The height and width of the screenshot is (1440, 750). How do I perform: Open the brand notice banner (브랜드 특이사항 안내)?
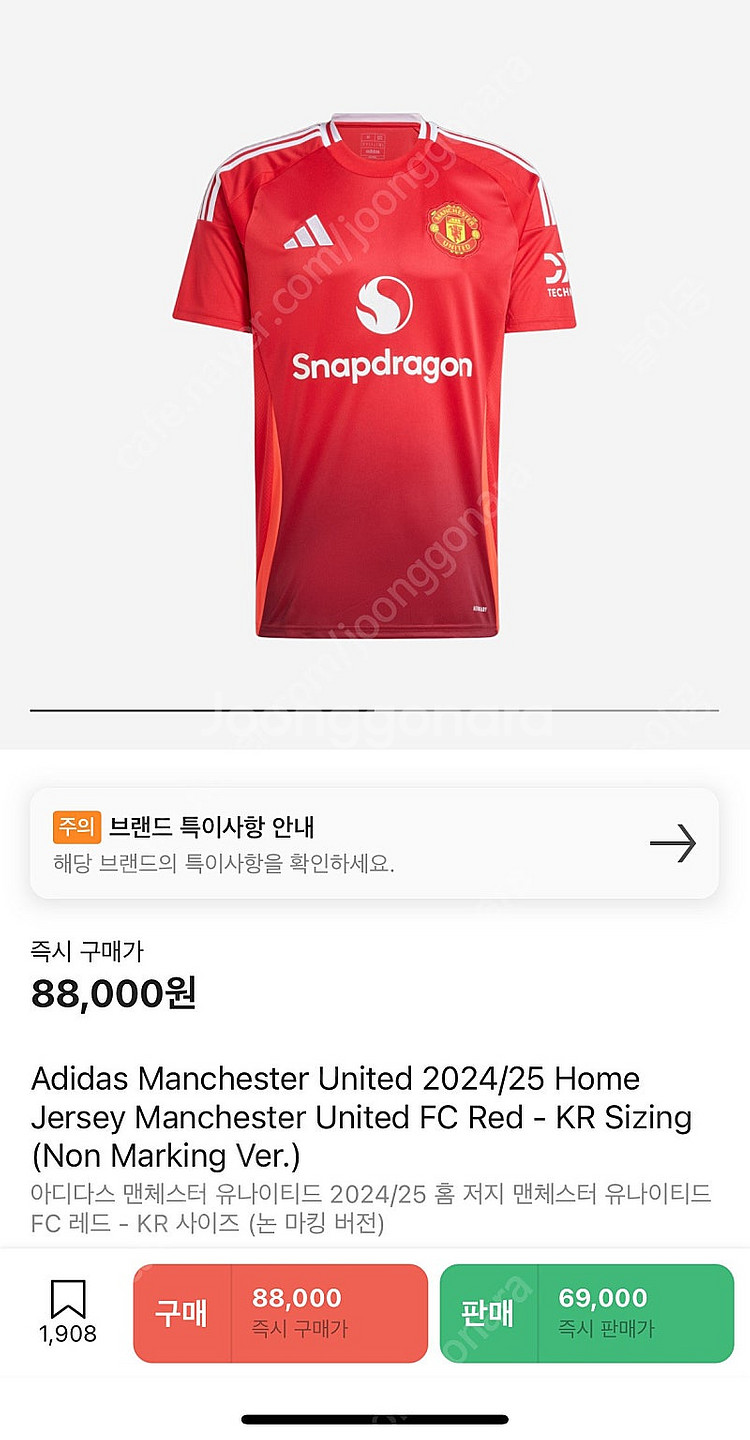coord(374,843)
